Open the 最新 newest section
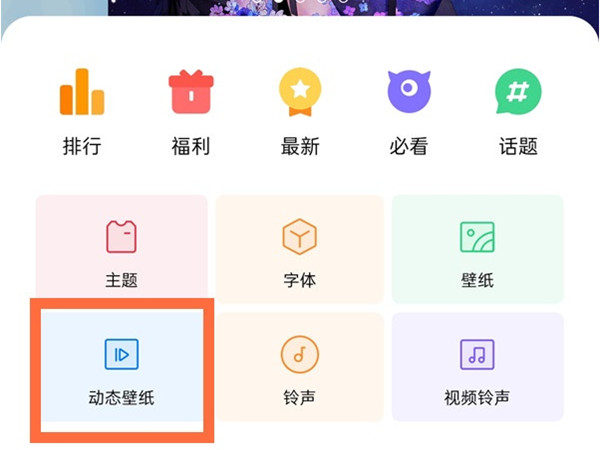Viewport: 600px width, 450px height. click(x=300, y=110)
